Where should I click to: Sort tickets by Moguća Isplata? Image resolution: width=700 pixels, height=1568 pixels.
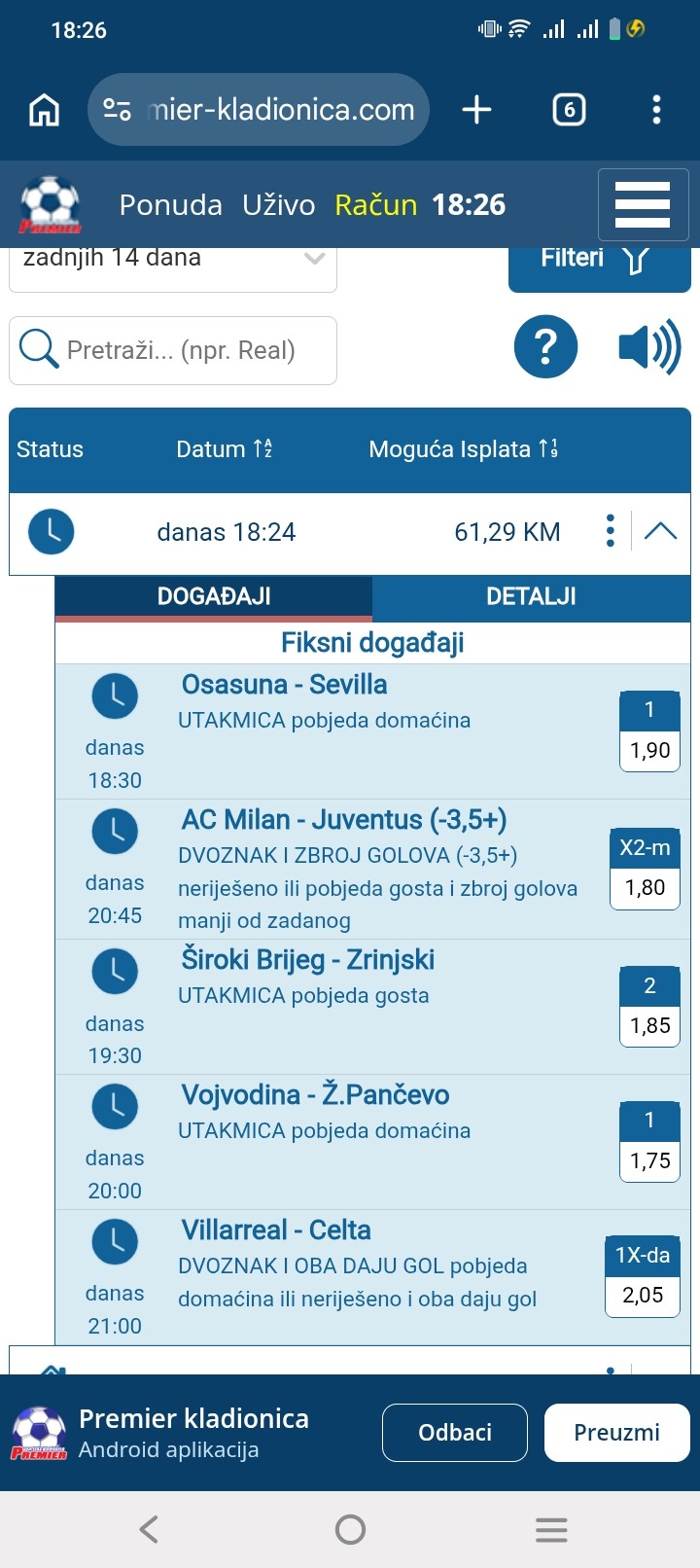463,449
